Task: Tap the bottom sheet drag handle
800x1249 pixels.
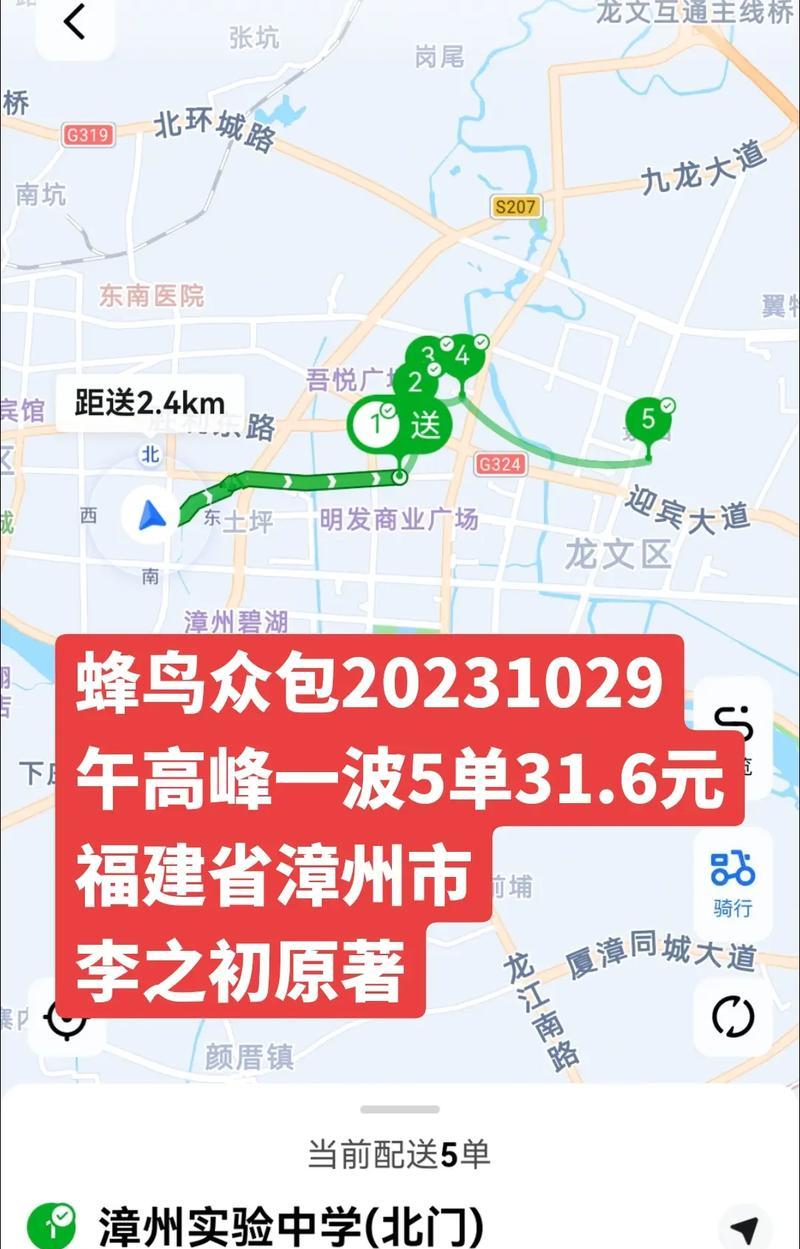Action: (x=400, y=1109)
